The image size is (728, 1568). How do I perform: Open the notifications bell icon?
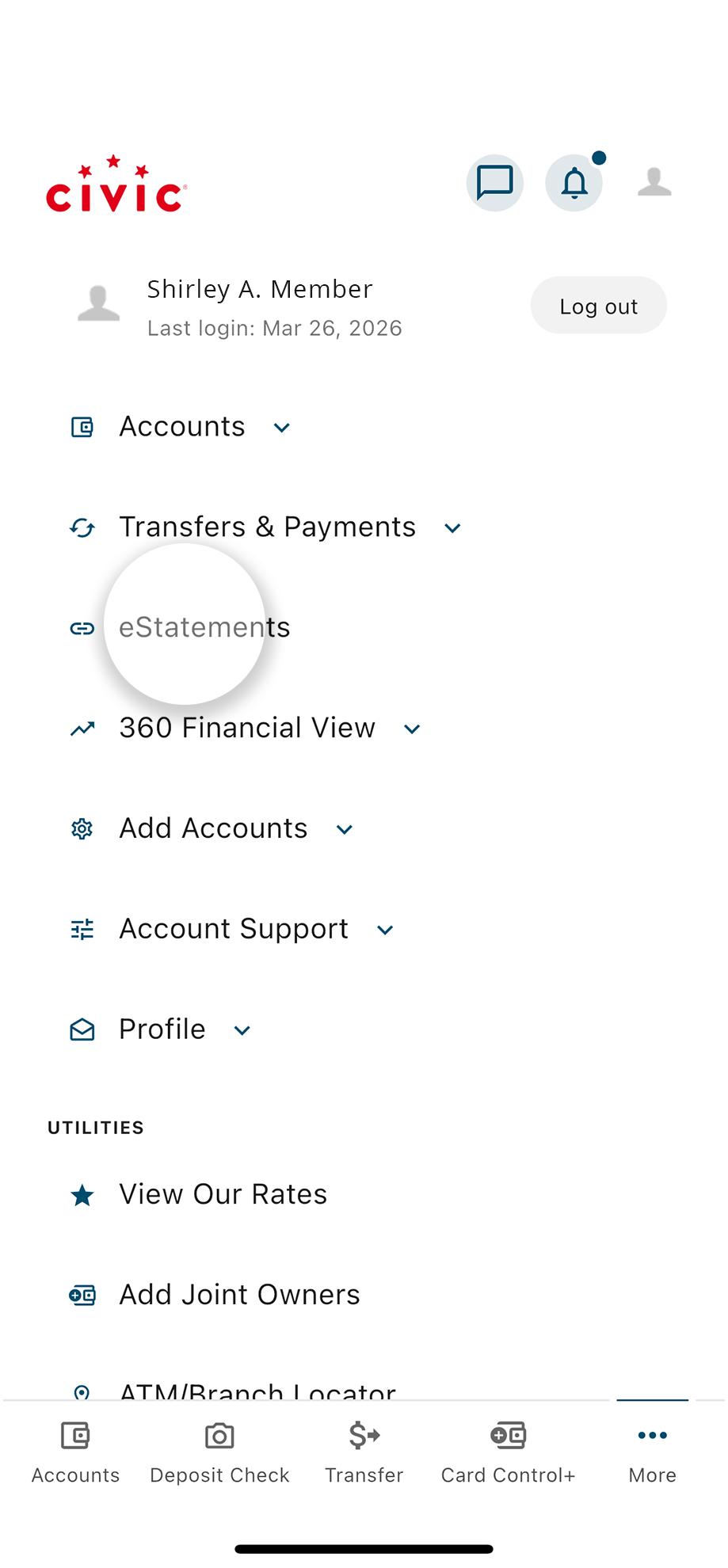(574, 182)
